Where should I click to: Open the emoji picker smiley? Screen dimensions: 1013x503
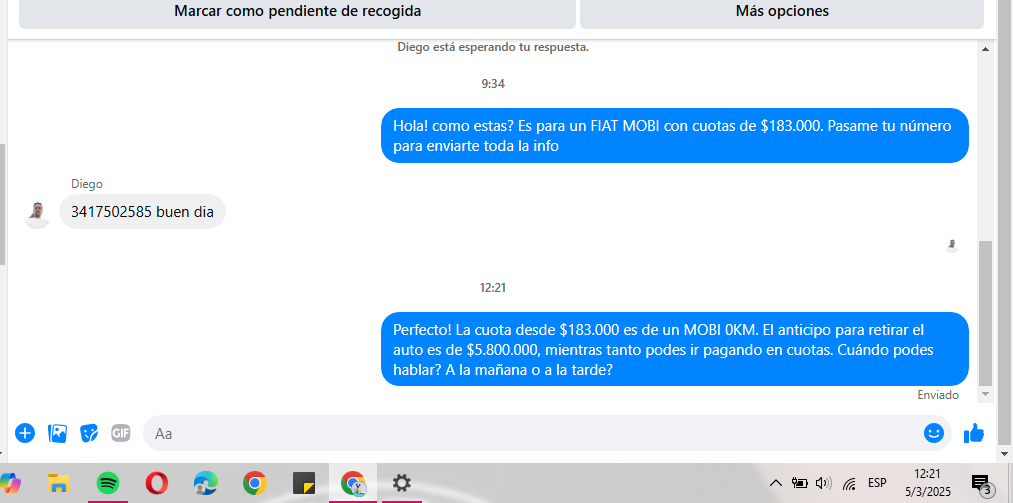pyautogui.click(x=934, y=433)
